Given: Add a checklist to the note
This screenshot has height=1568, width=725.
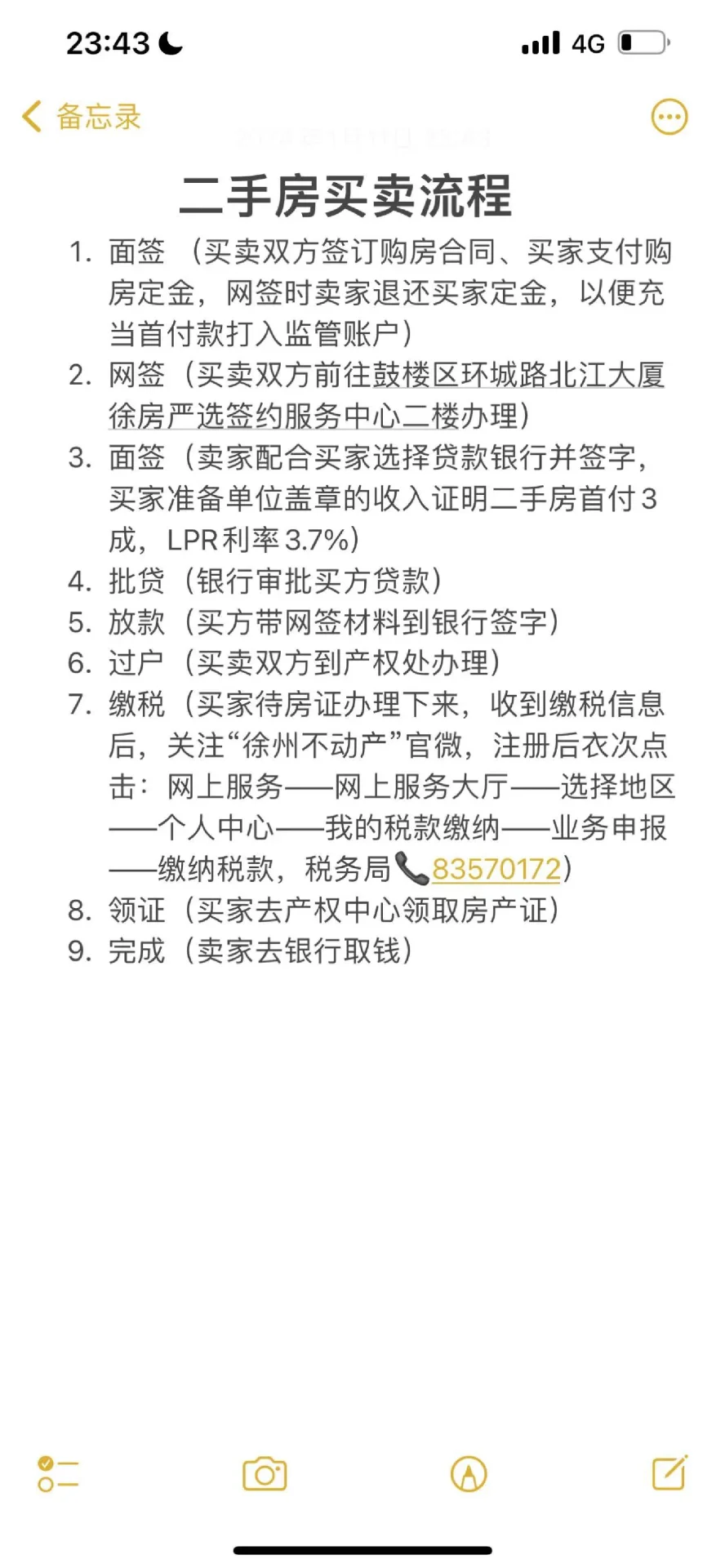Looking at the screenshot, I should click(x=58, y=1474).
